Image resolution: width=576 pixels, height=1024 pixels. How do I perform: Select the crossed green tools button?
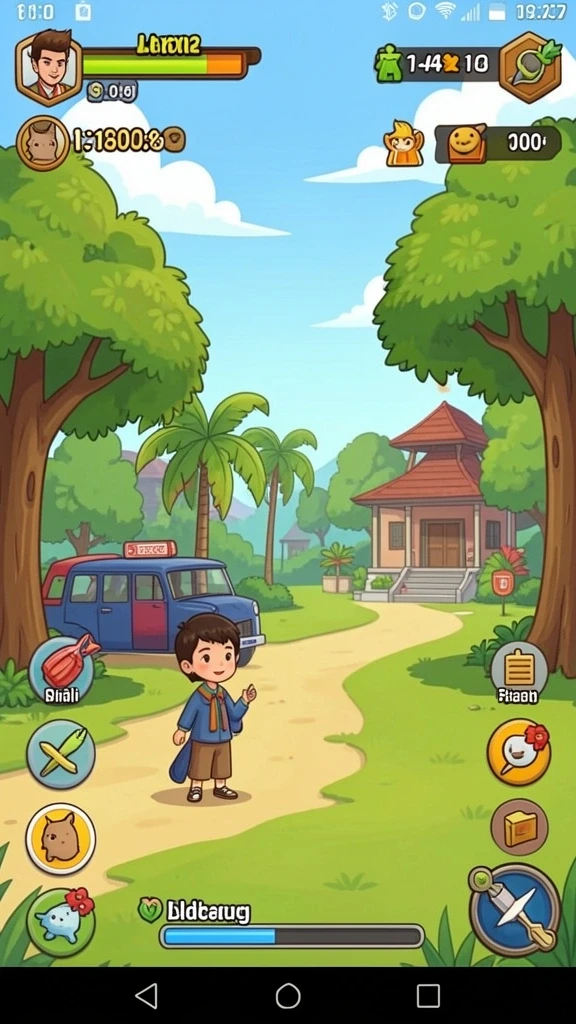[x=61, y=754]
